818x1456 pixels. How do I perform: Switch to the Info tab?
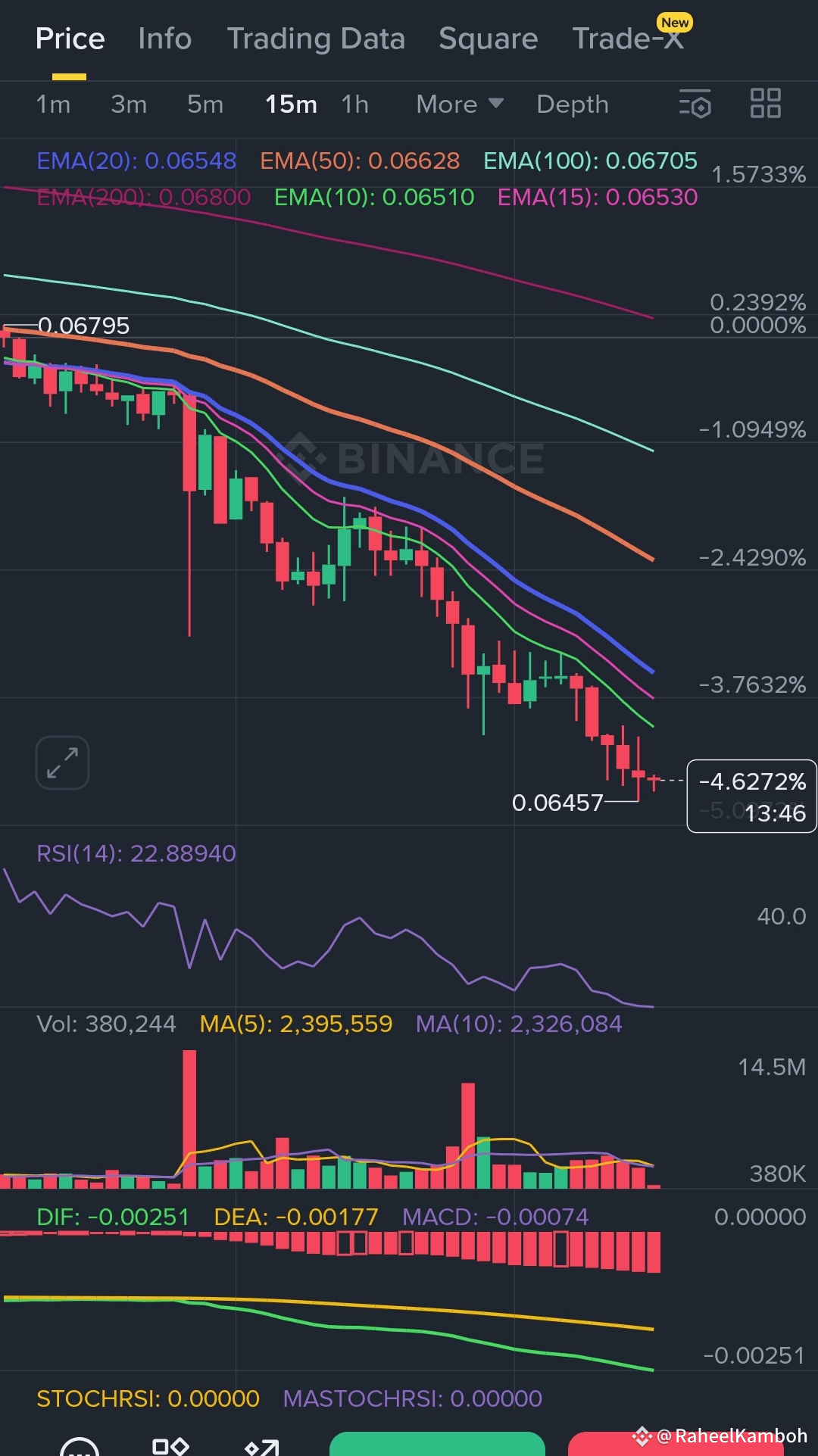164,39
